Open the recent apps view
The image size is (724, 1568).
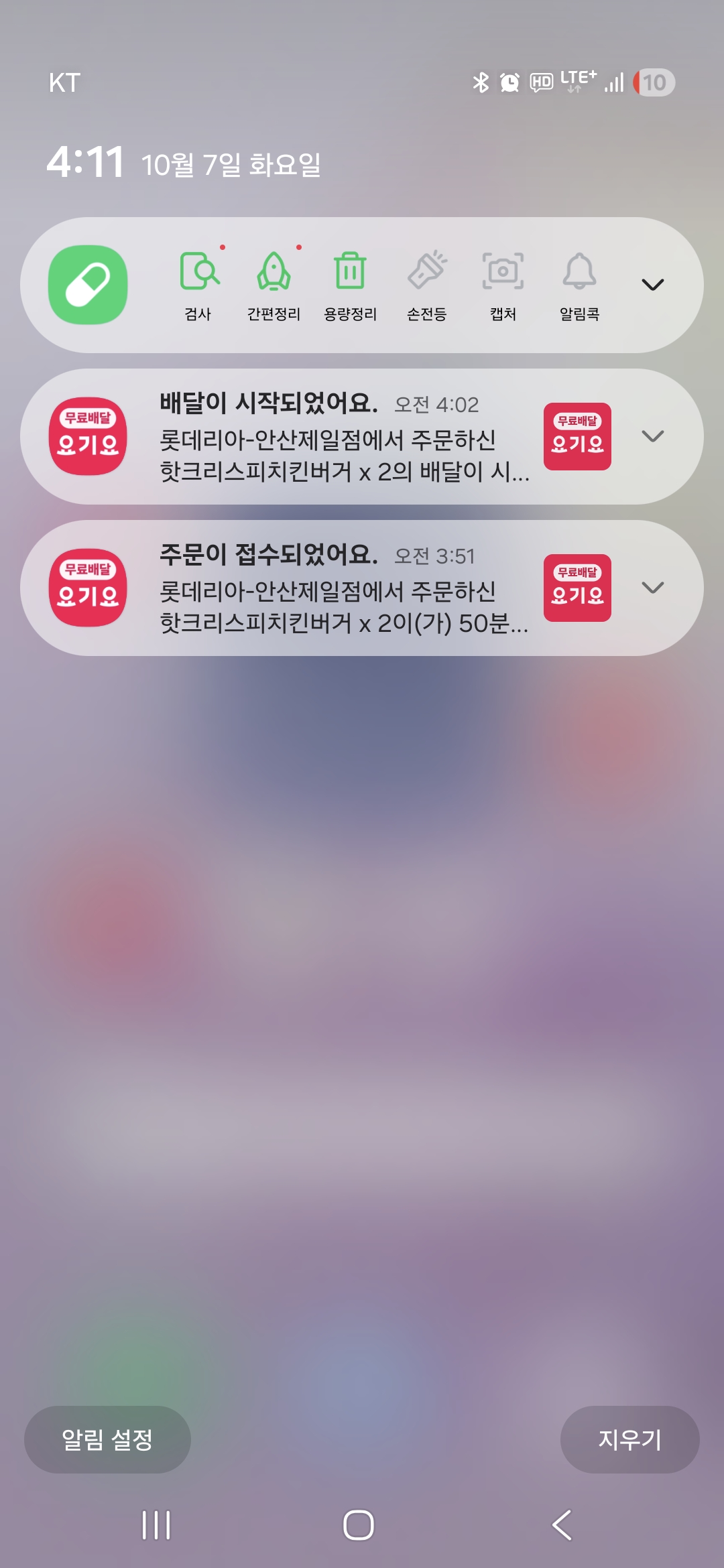[x=156, y=1525]
